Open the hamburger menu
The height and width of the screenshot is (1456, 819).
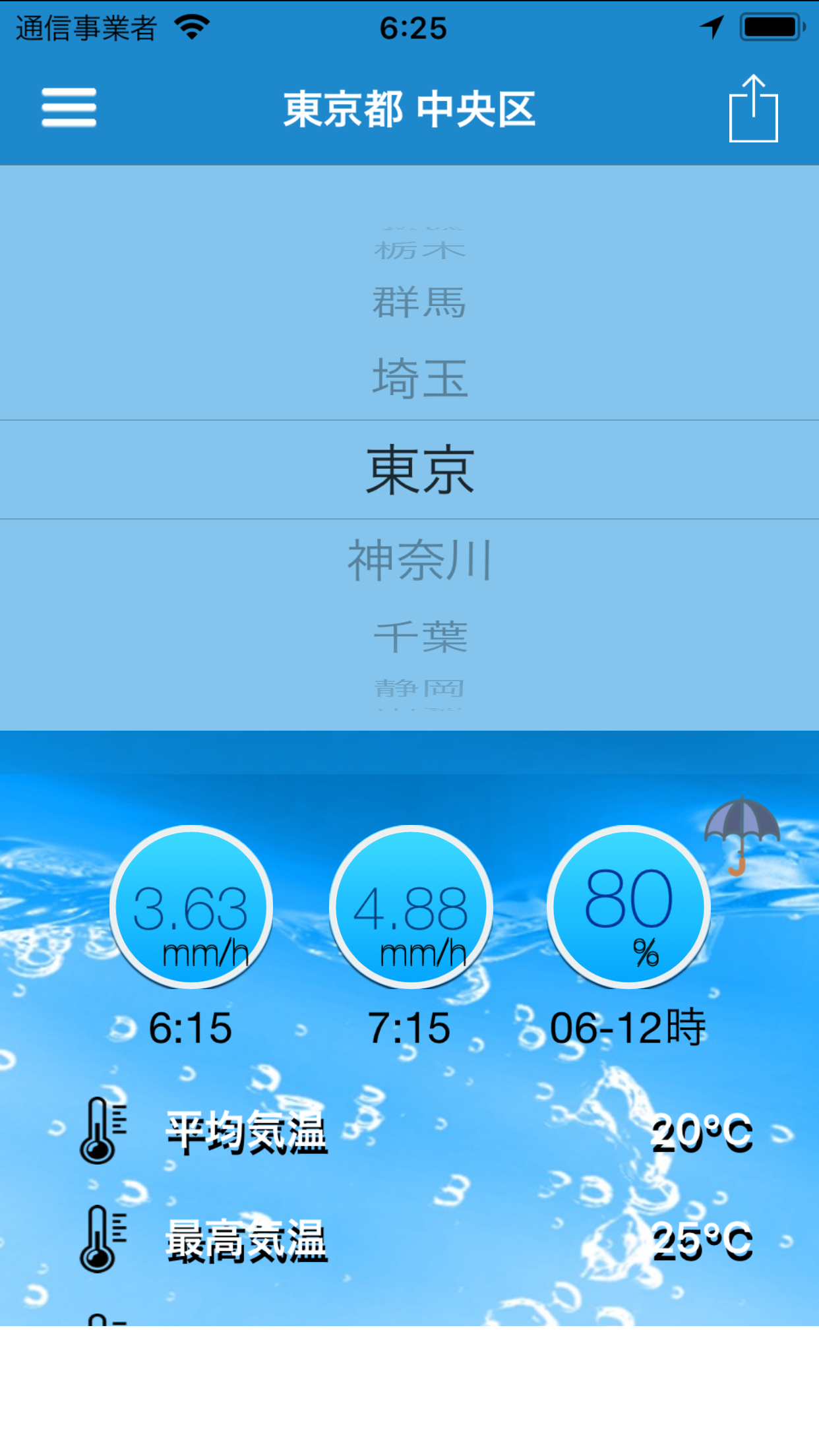click(x=69, y=107)
